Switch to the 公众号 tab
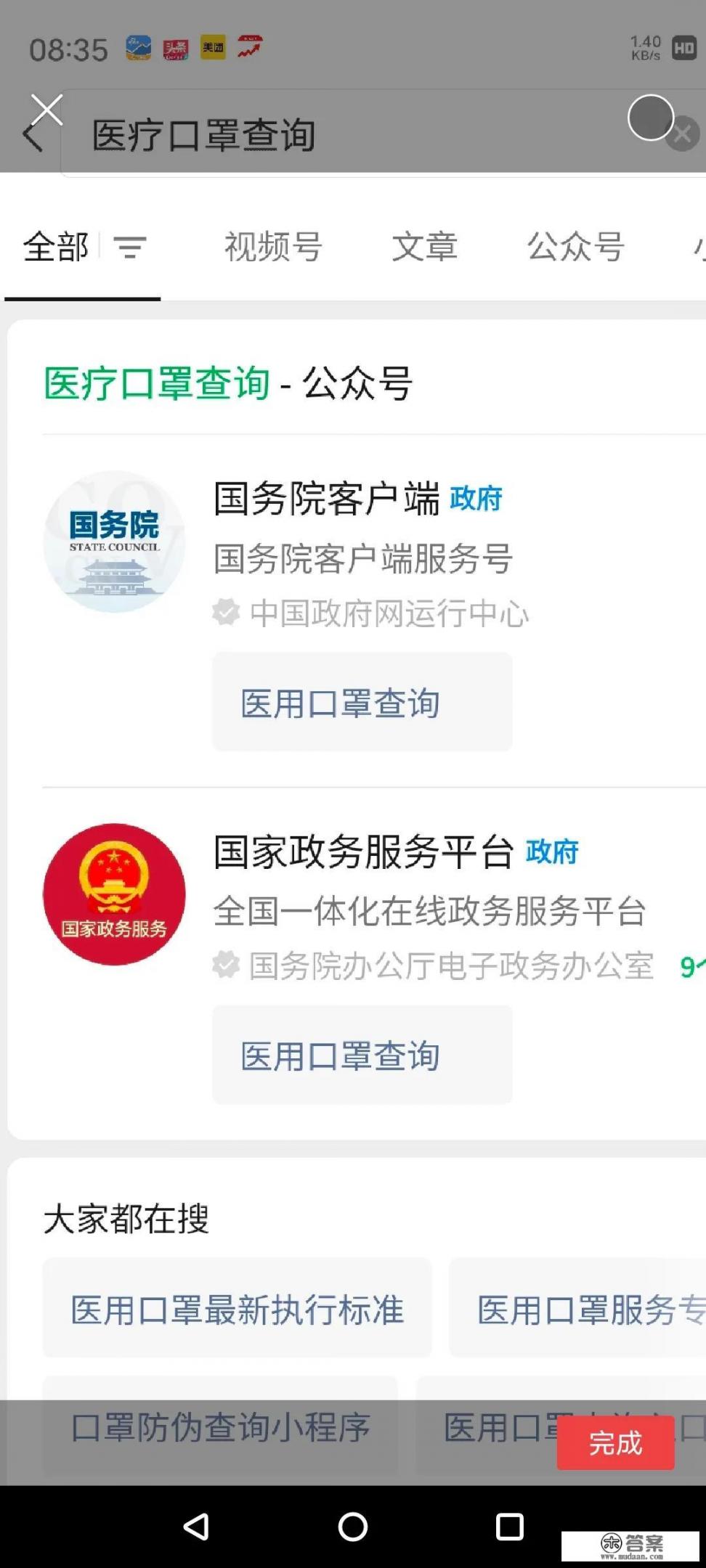Viewport: 706px width, 1568px height. [x=576, y=248]
